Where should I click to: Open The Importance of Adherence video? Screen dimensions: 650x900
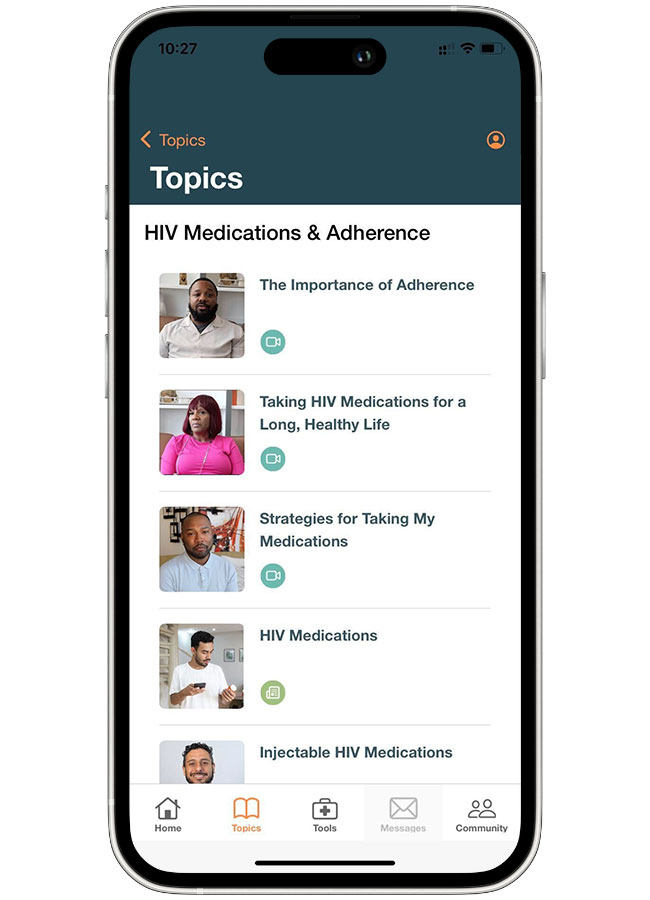coord(366,285)
